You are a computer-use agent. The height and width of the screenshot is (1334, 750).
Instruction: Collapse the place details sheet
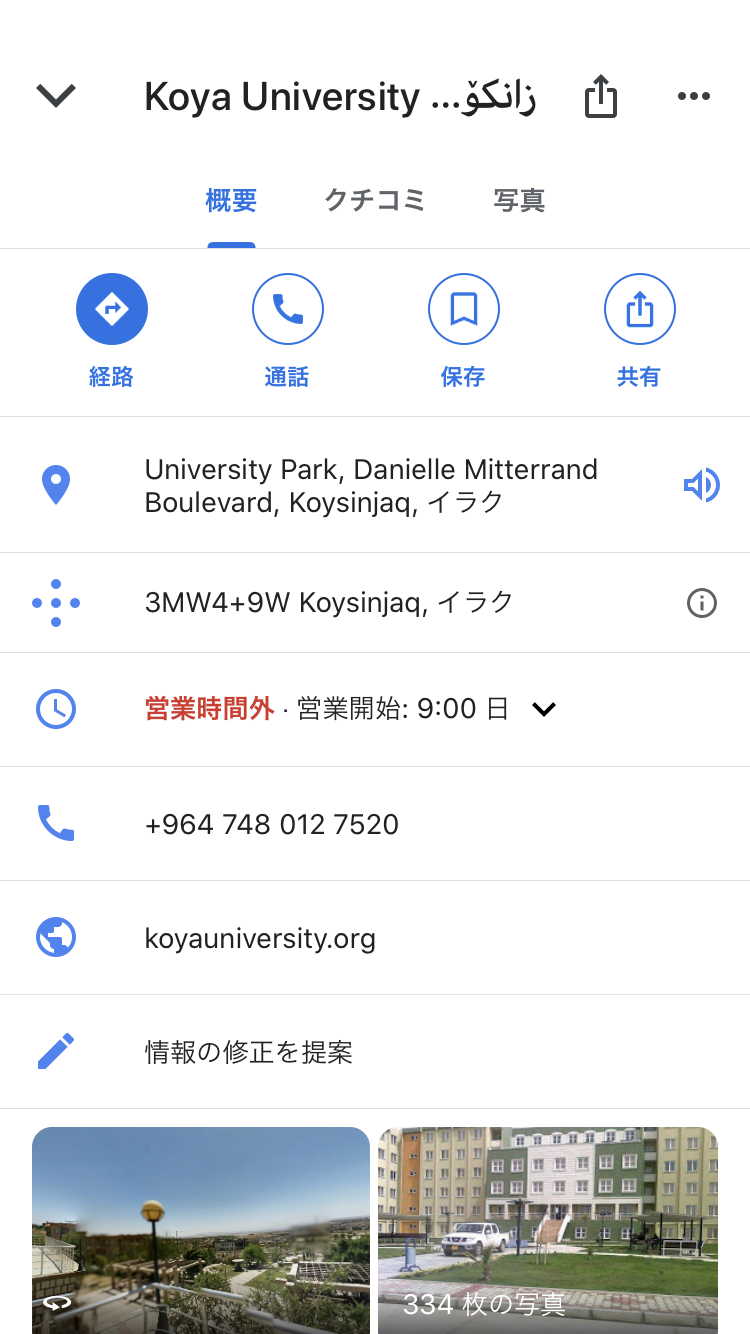point(56,96)
